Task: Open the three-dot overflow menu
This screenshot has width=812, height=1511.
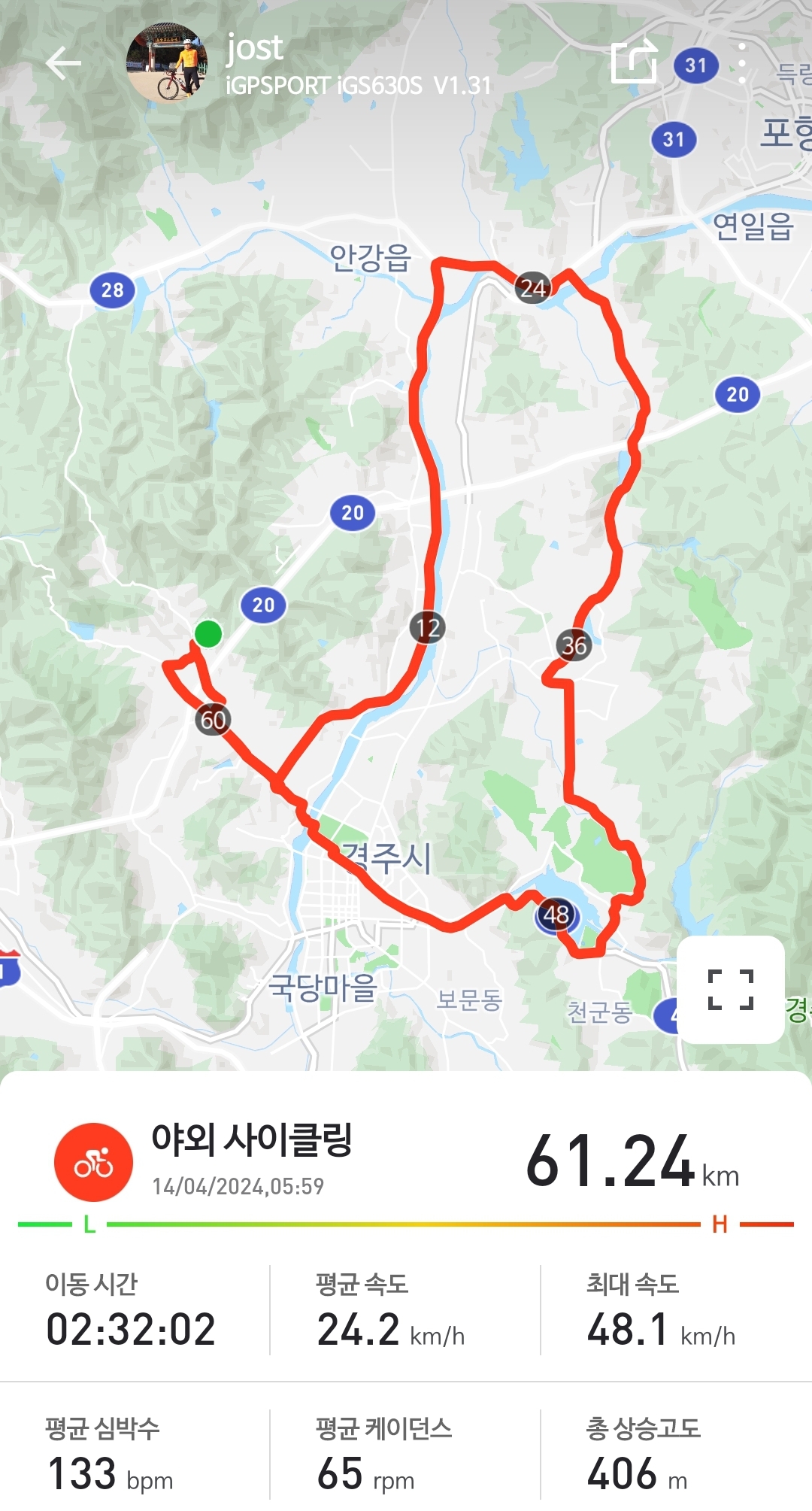Action: click(x=741, y=63)
